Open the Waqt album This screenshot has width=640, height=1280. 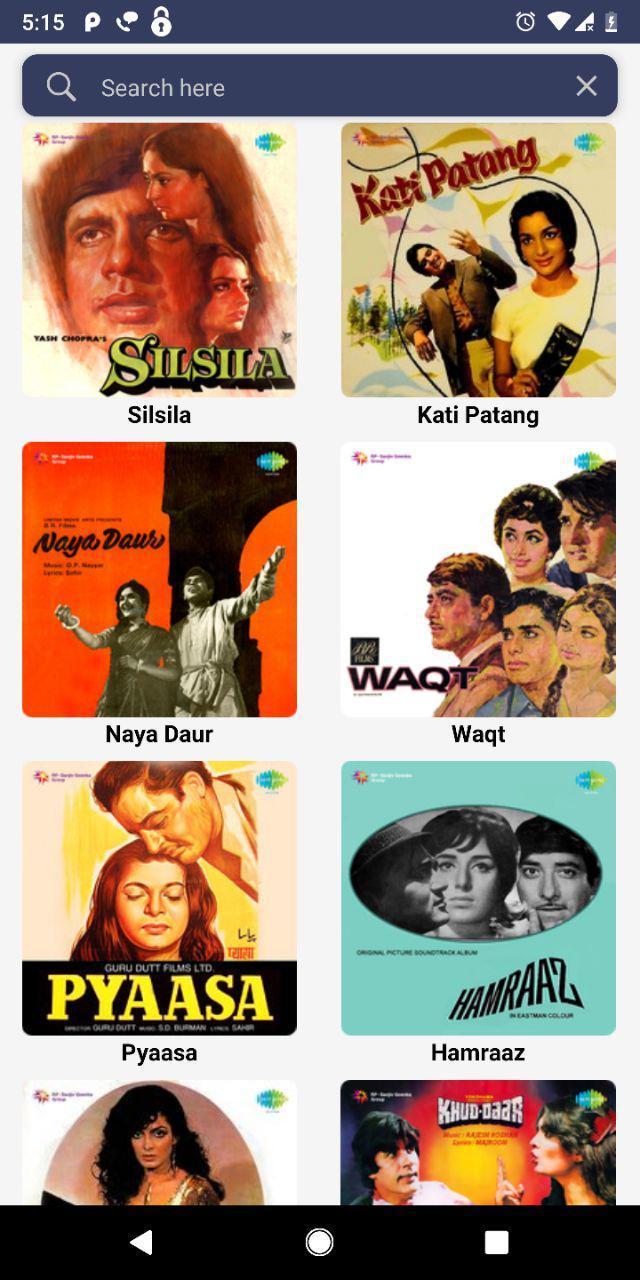pyautogui.click(x=478, y=579)
